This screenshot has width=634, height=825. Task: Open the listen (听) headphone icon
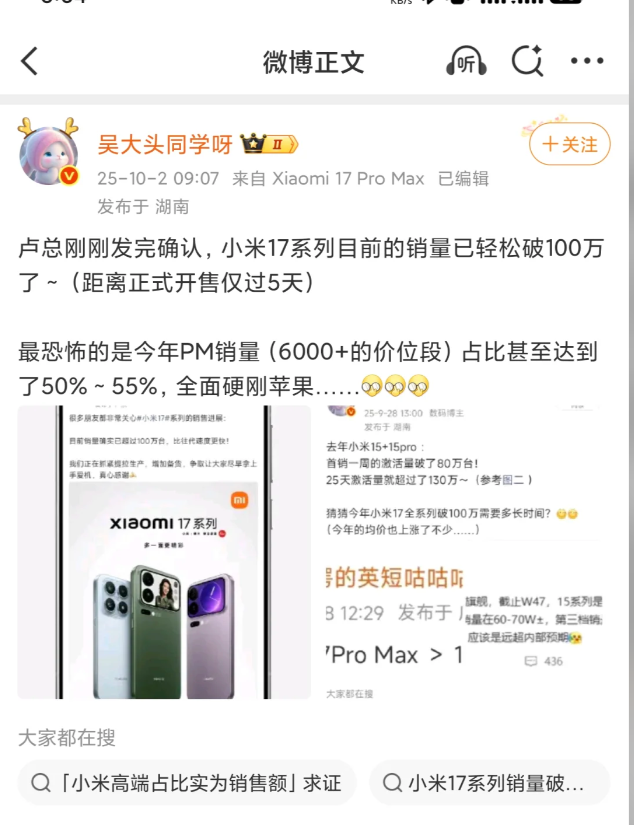[x=466, y=62]
